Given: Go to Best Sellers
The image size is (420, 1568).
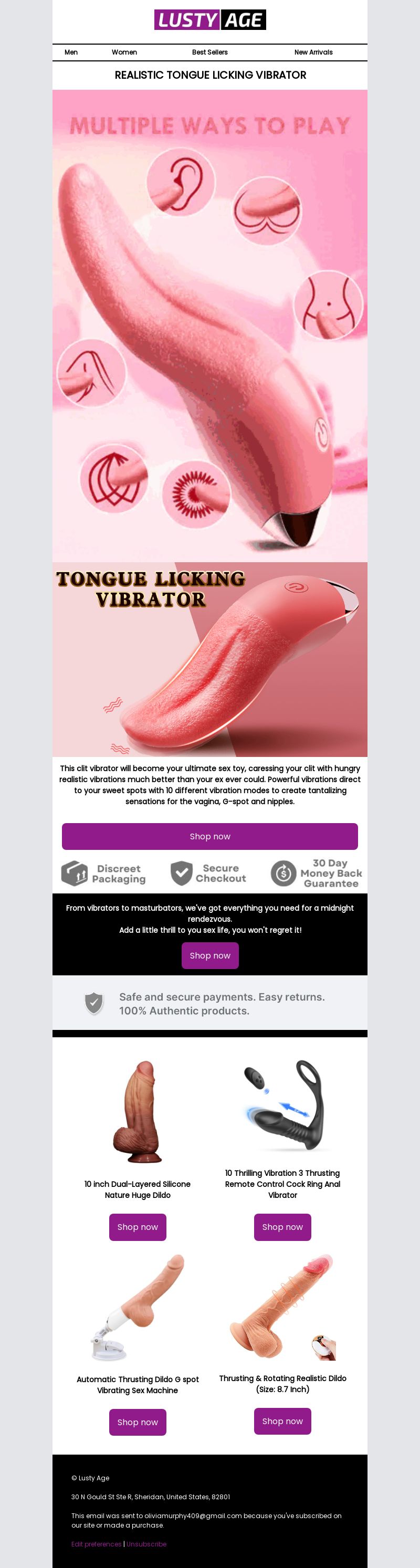Looking at the screenshot, I should (x=209, y=52).
